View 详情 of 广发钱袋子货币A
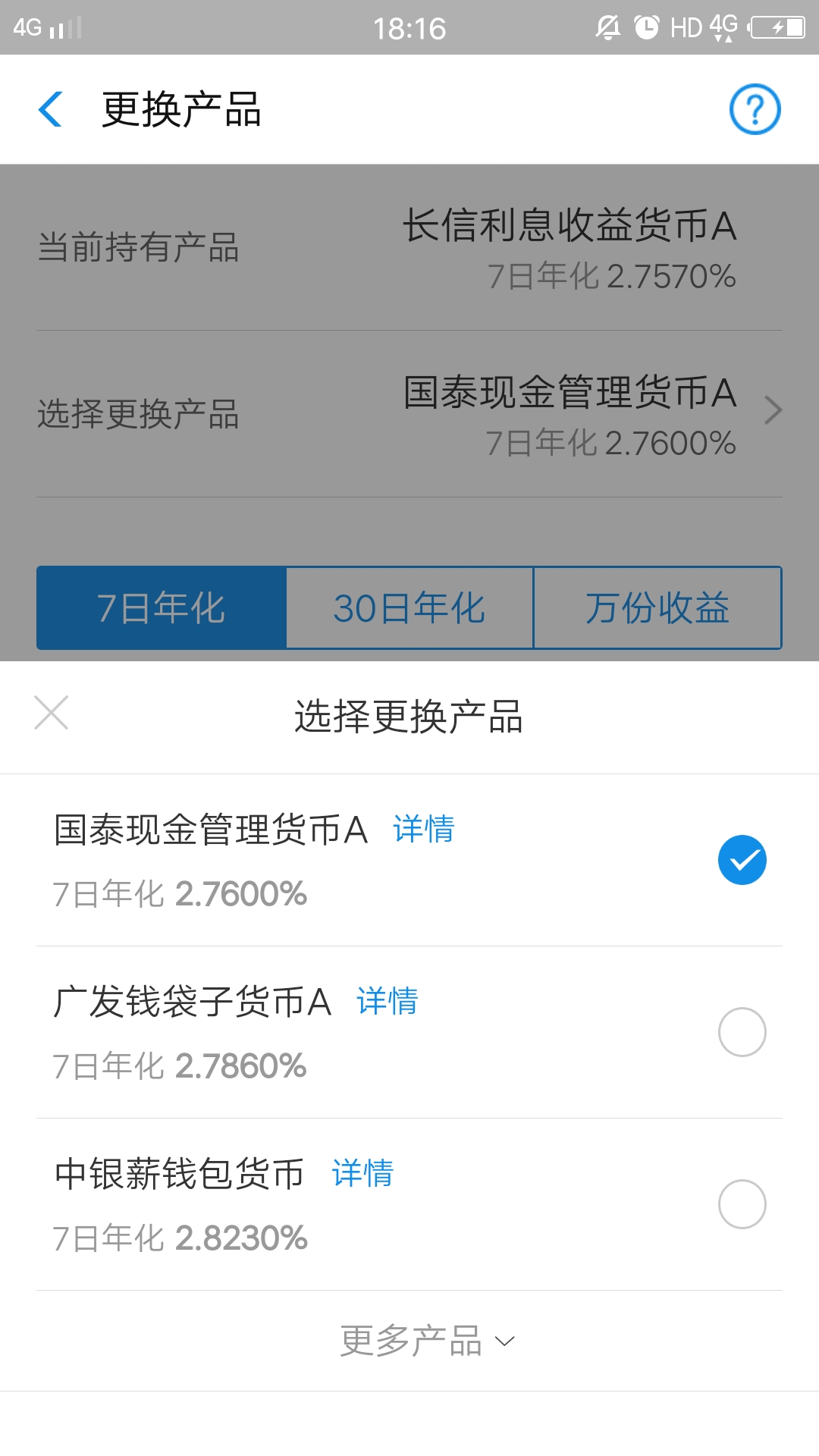The image size is (819, 1456). point(387,1002)
